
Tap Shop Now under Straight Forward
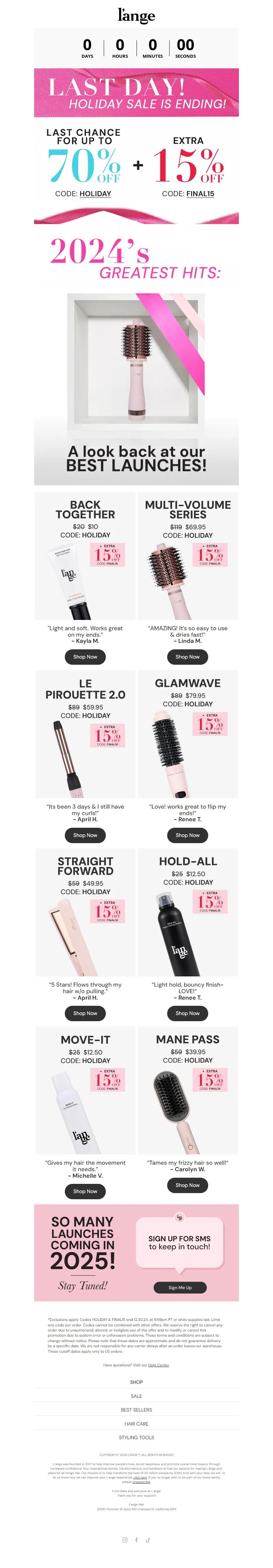pos(85,1013)
